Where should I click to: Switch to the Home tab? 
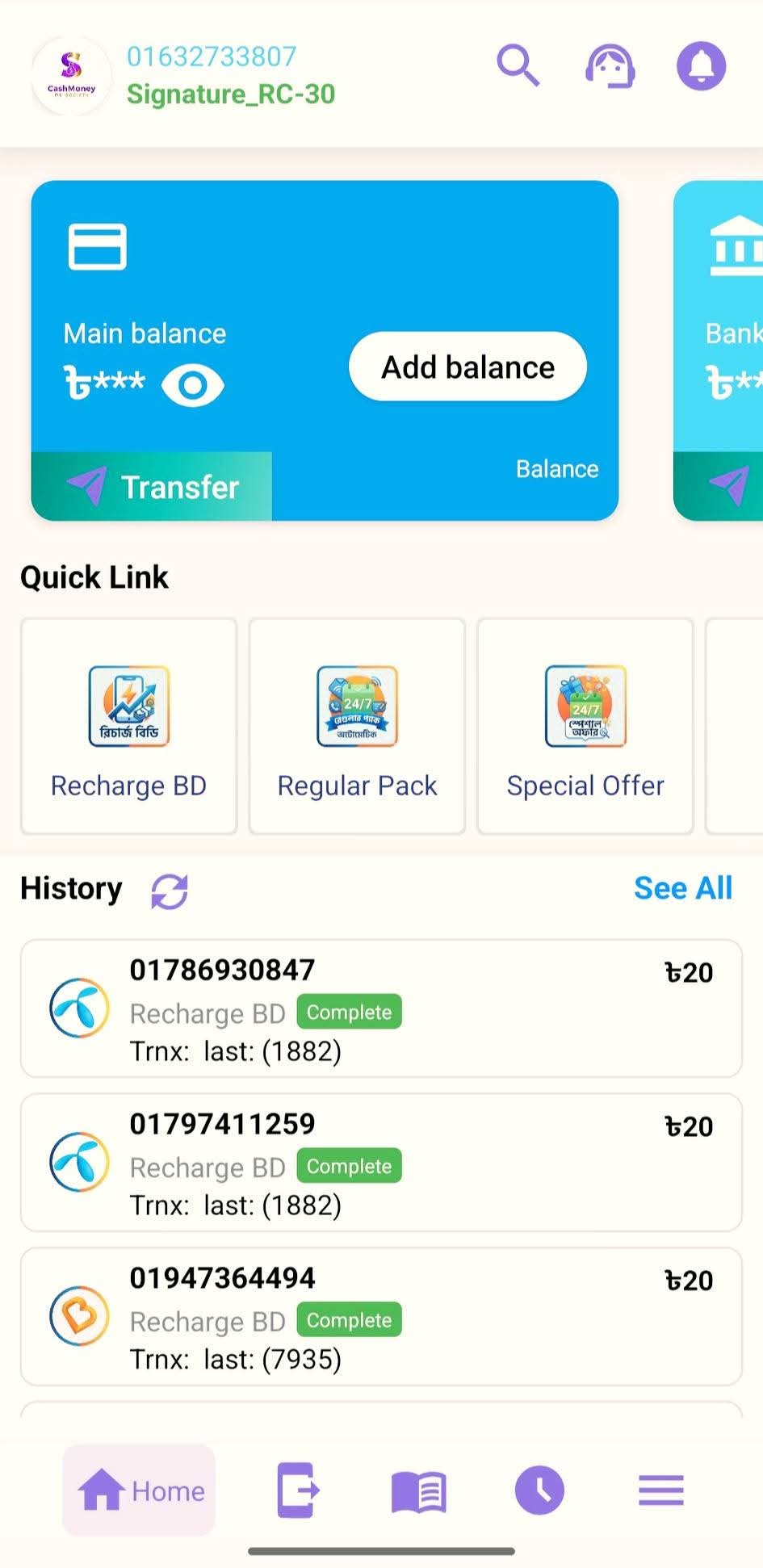pyautogui.click(x=139, y=1490)
